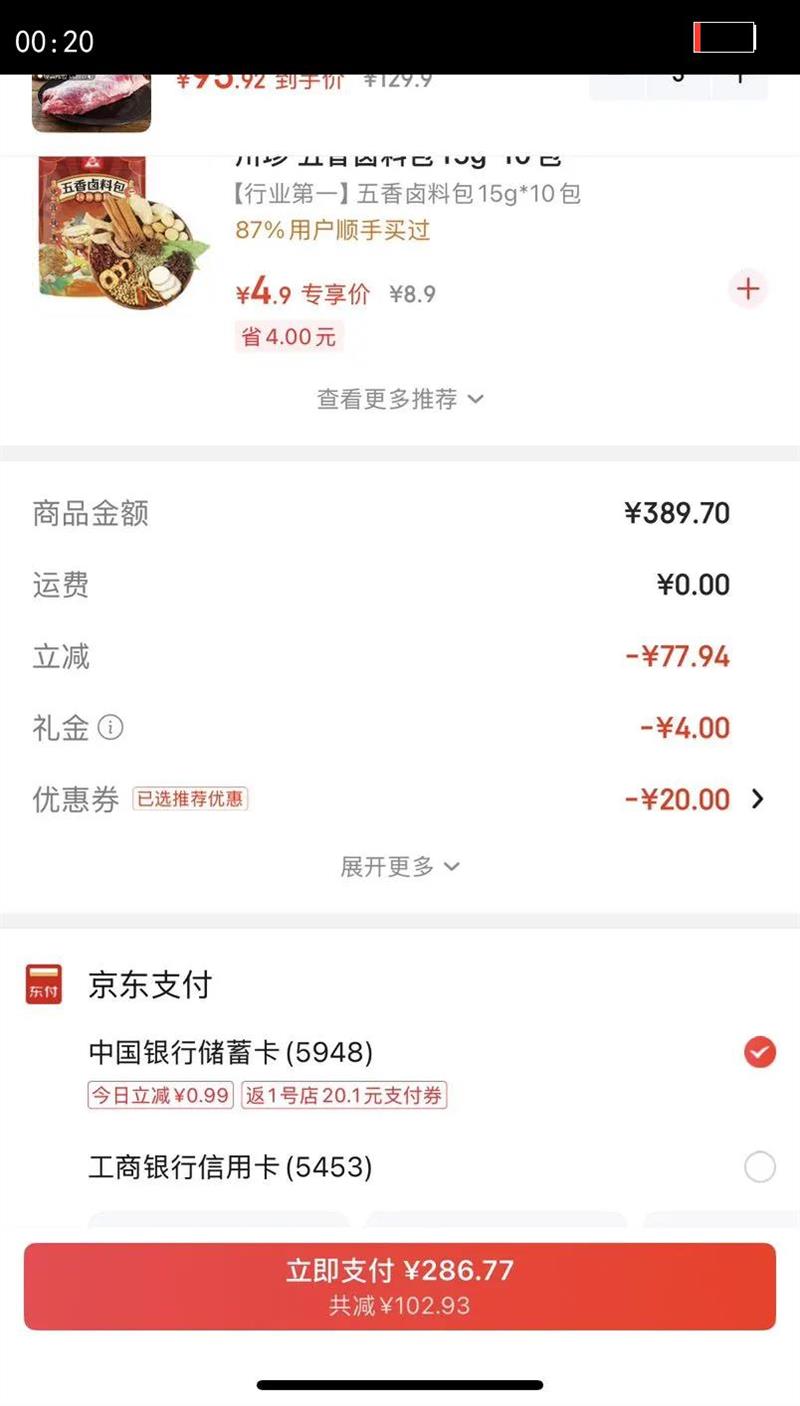Choose 工商银行信用卡 (5453) as payment
The width and height of the screenshot is (800, 1406).
click(x=759, y=1167)
